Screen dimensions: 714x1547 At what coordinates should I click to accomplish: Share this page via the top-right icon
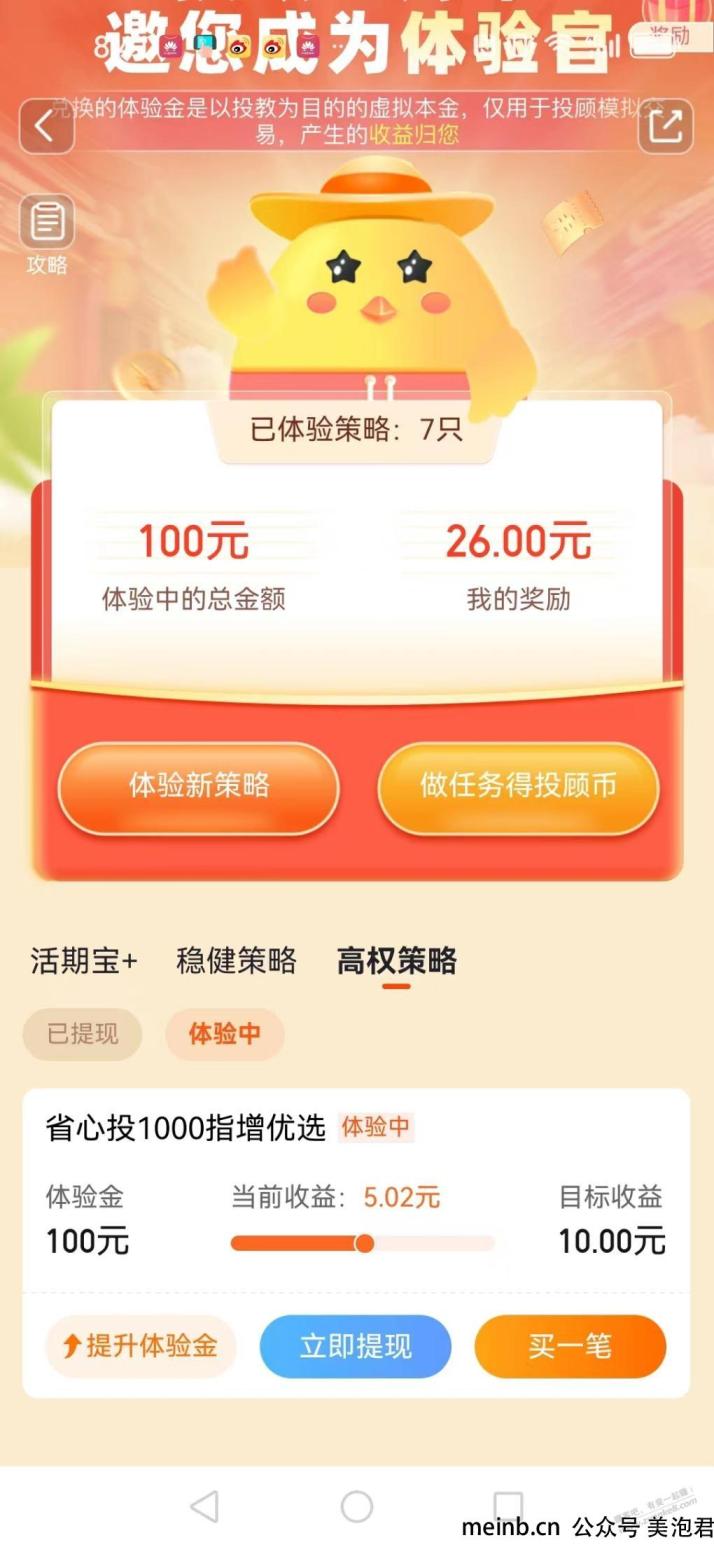point(665,127)
